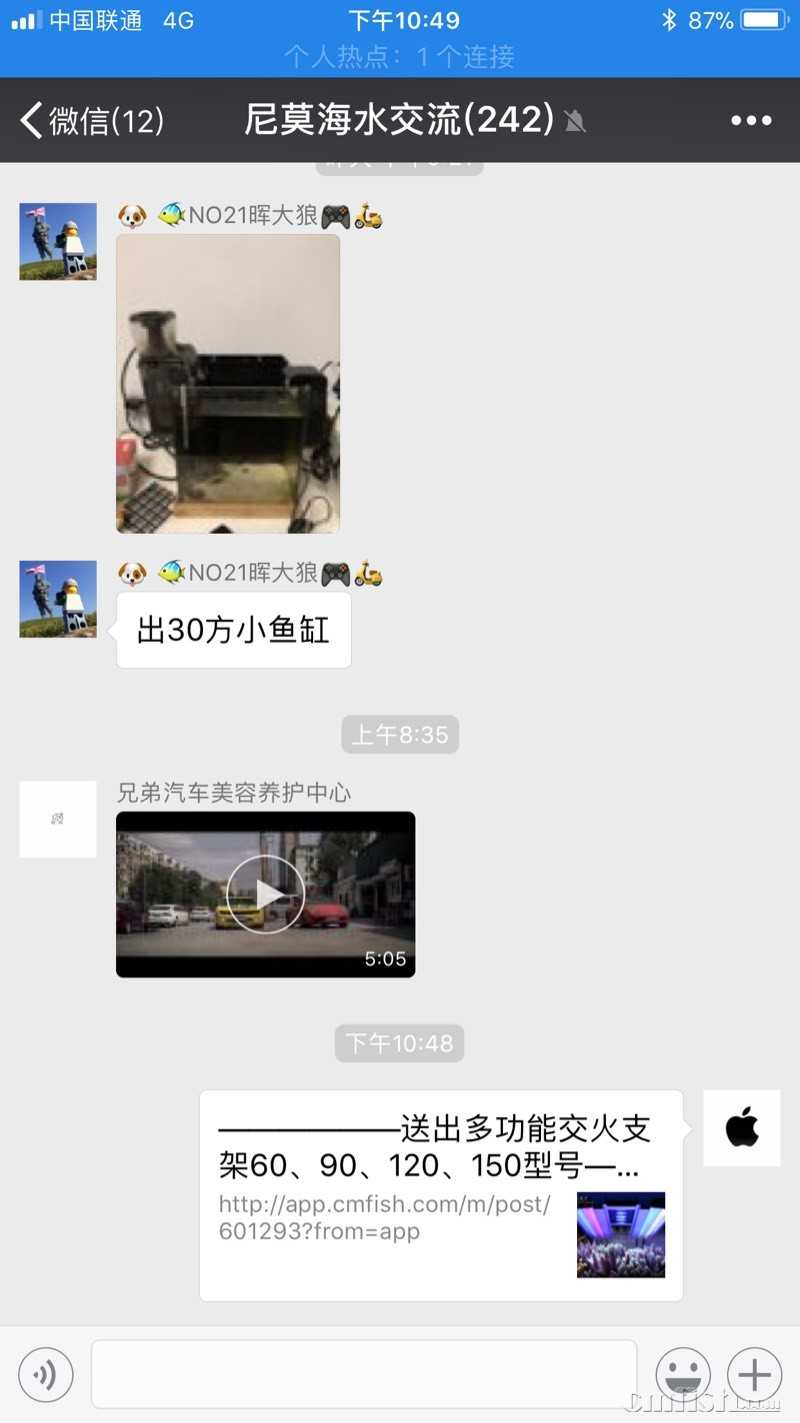The image size is (800, 1423).
Task: Open the personal hotspot connection banner
Action: click(400, 56)
